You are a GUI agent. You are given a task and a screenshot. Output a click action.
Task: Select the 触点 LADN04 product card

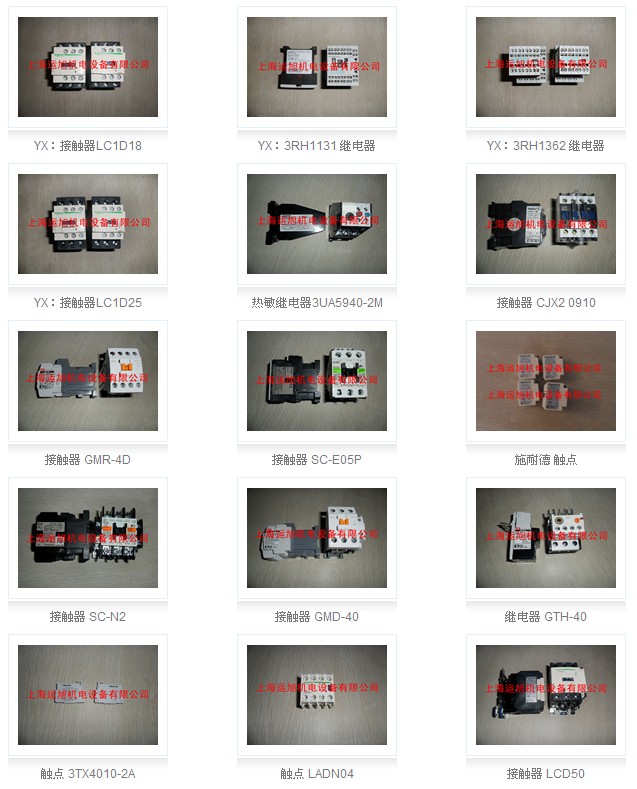pos(317,694)
